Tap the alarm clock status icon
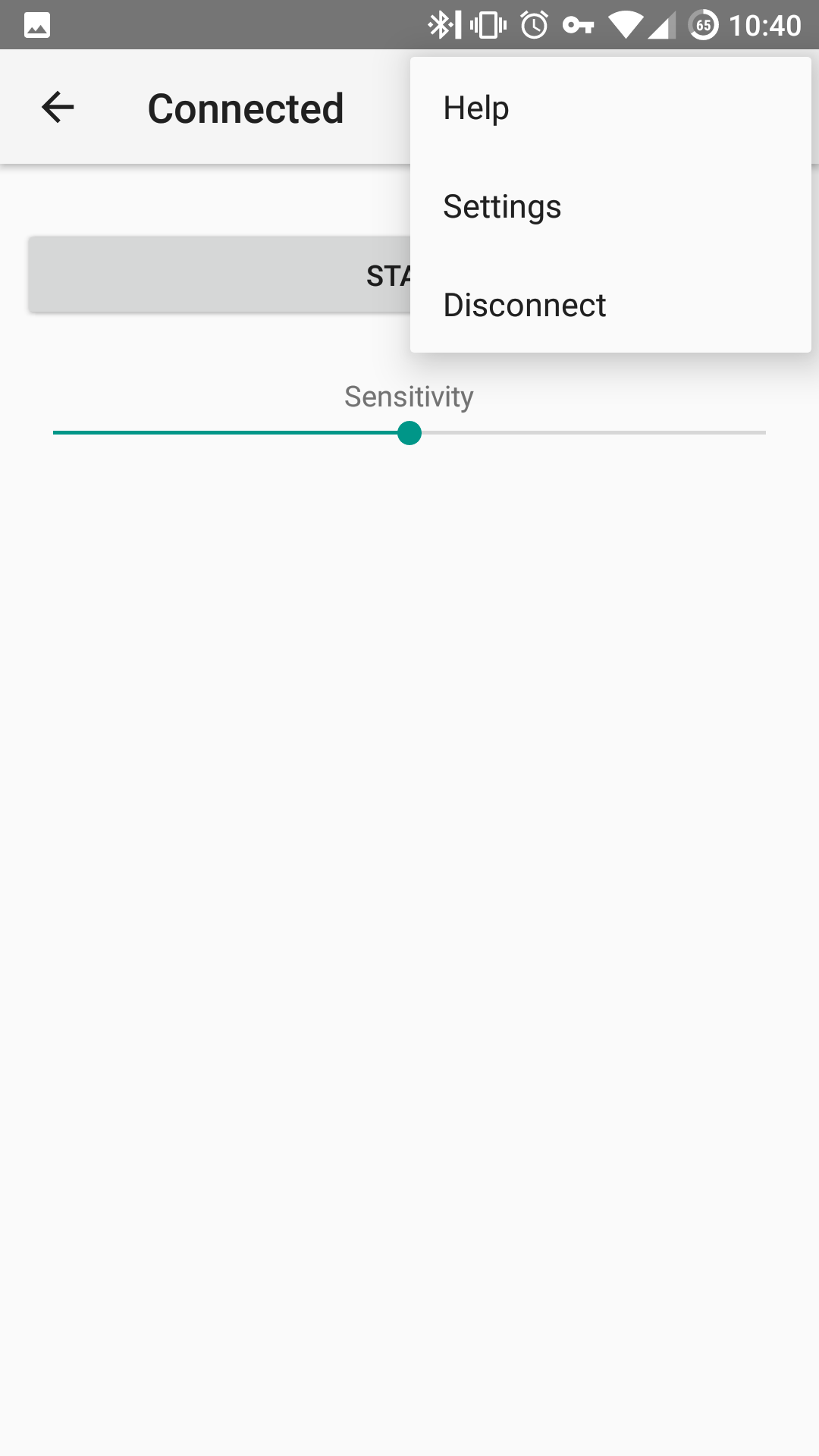This screenshot has height=1456, width=819. click(535, 25)
